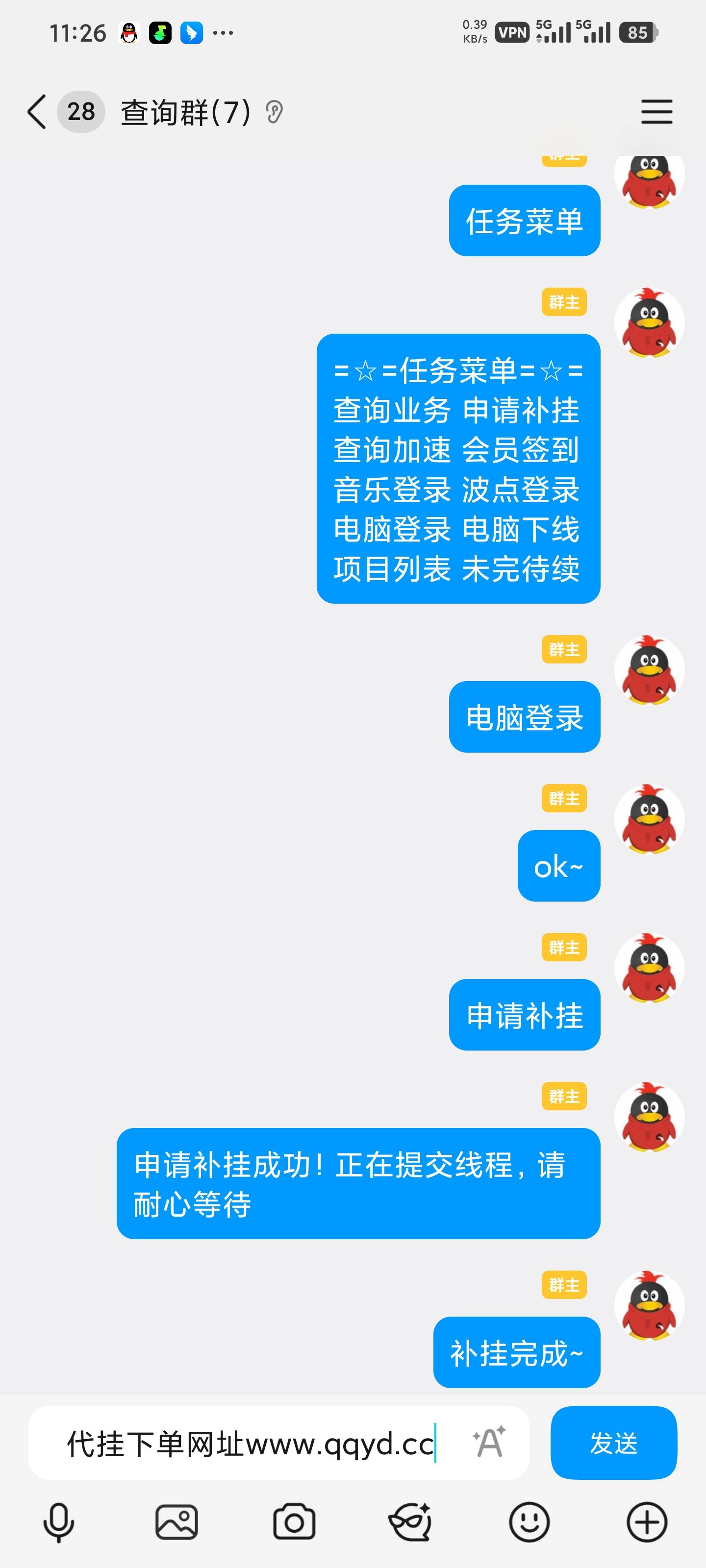Screen dimensions: 706x1568
Task: Open the text font style icon
Action: coord(490,1442)
